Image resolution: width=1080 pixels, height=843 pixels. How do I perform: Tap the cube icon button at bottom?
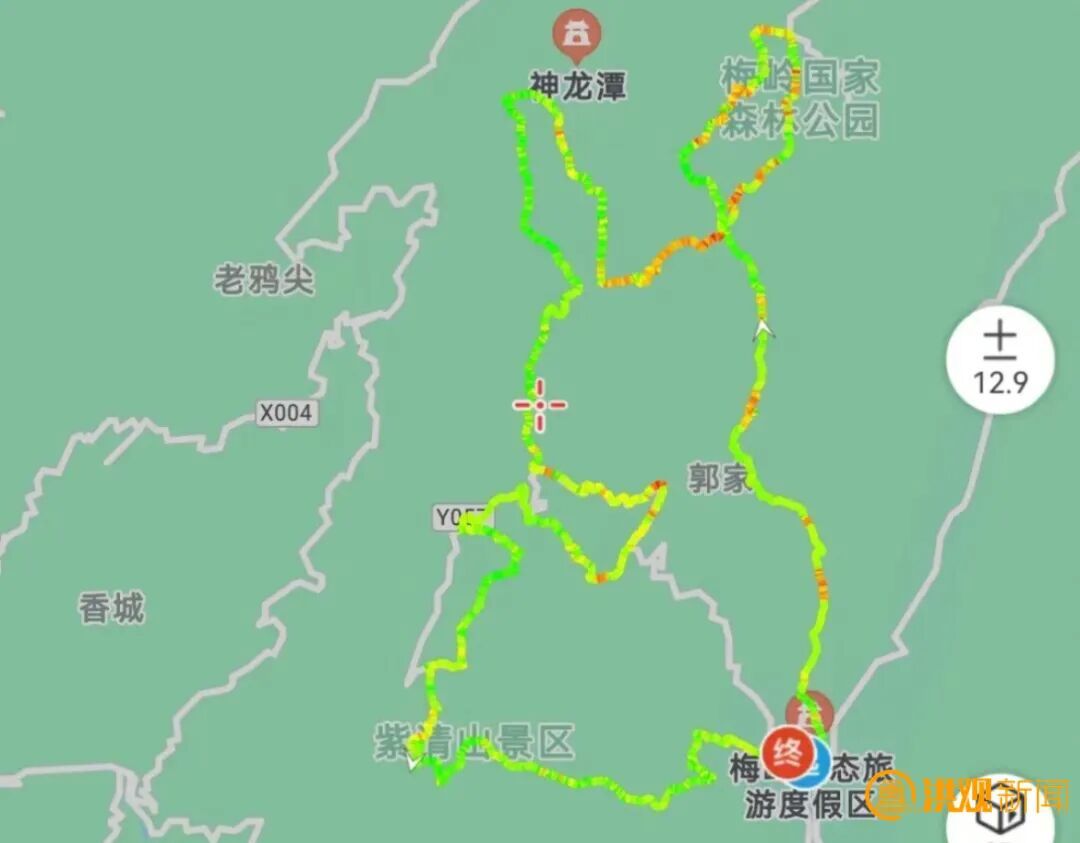pos(1001,811)
